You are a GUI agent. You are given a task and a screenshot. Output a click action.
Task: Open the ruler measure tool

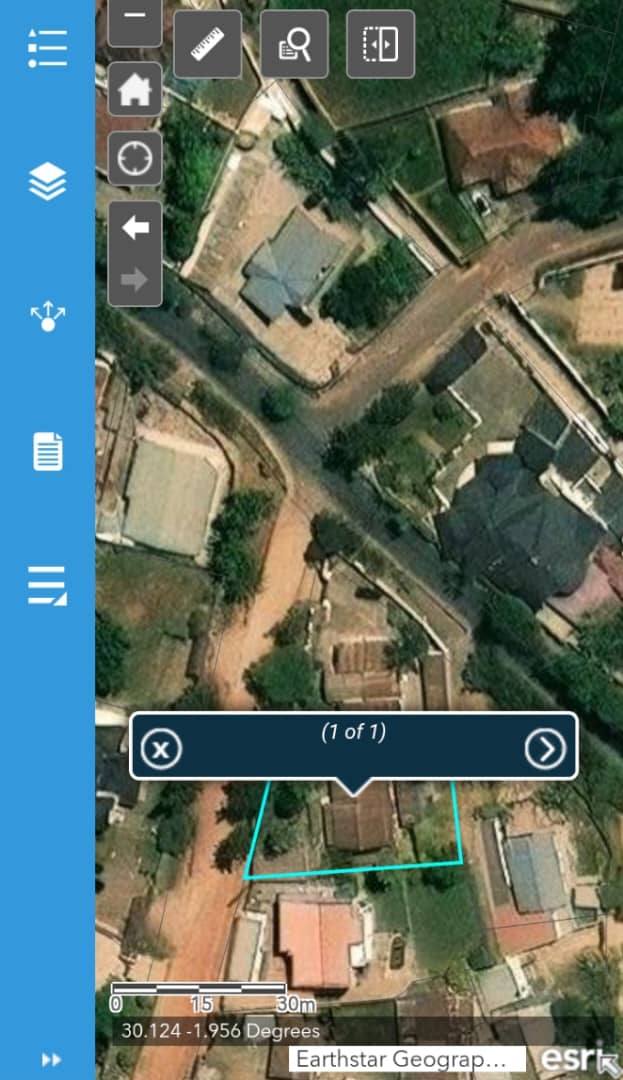coord(208,44)
